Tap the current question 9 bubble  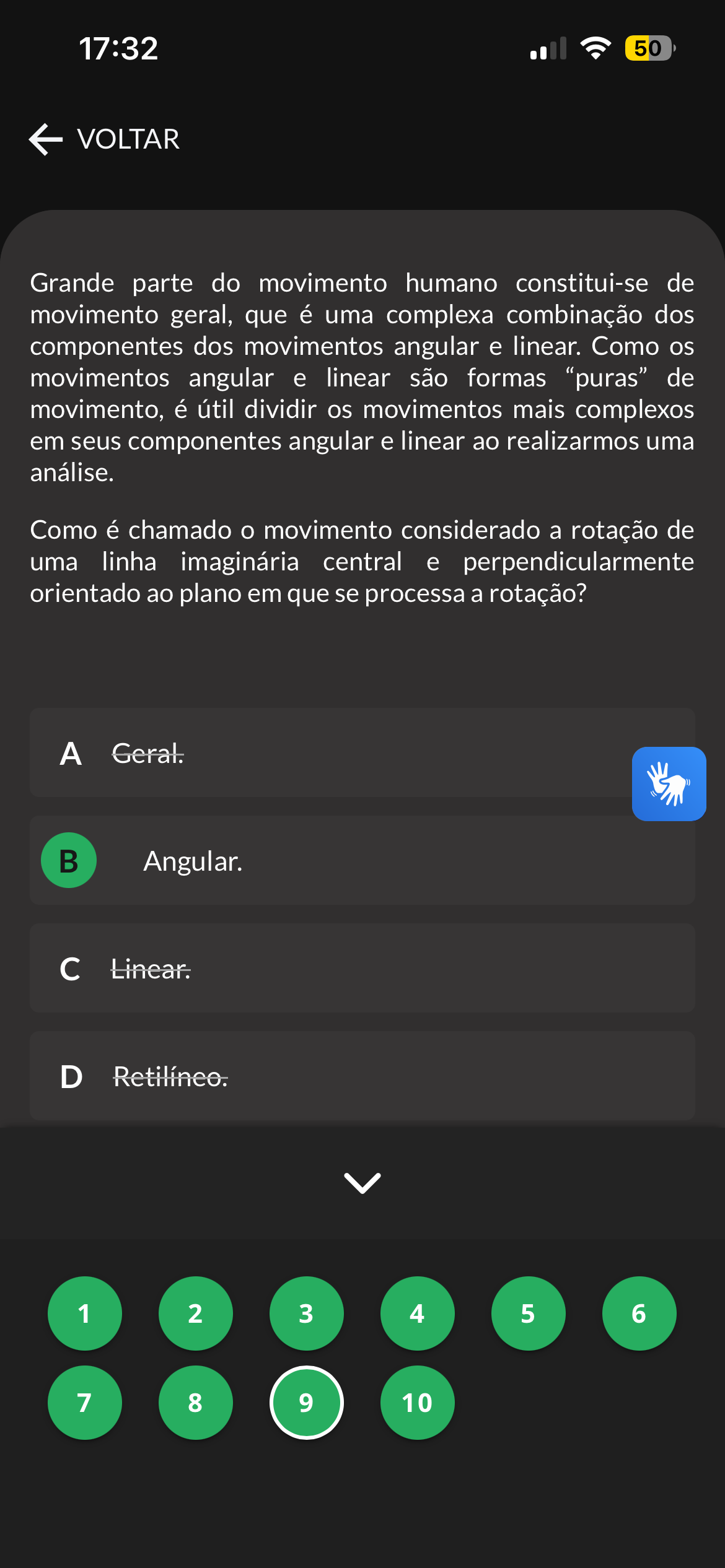pos(307,1403)
